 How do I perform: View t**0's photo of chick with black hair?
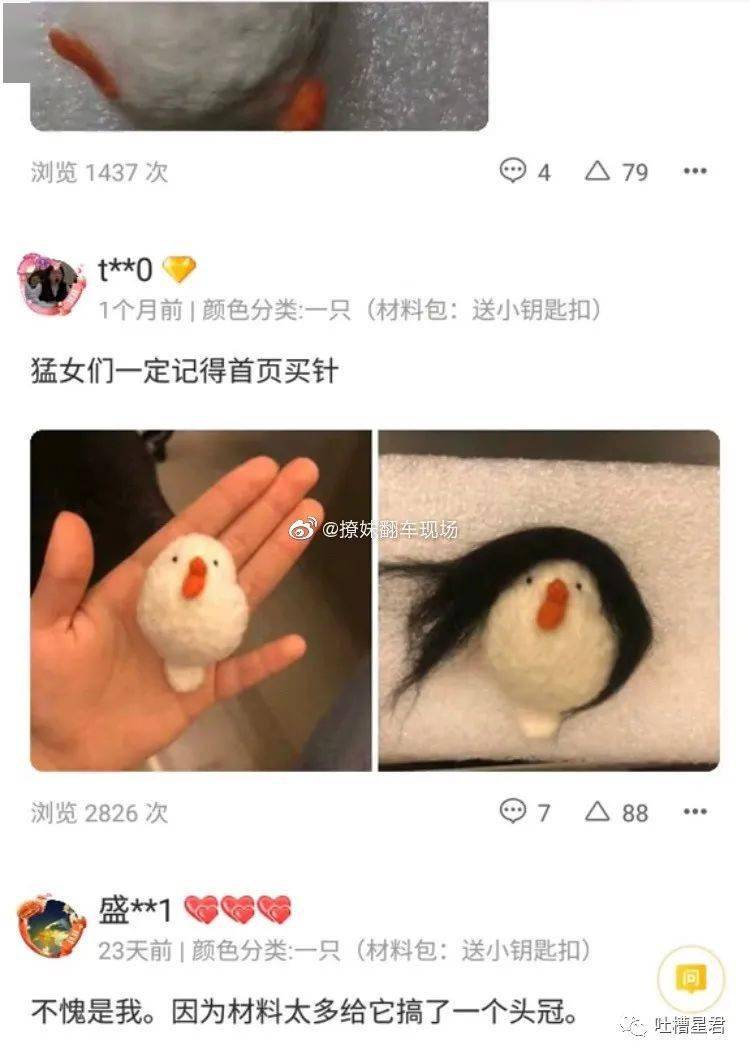point(548,600)
